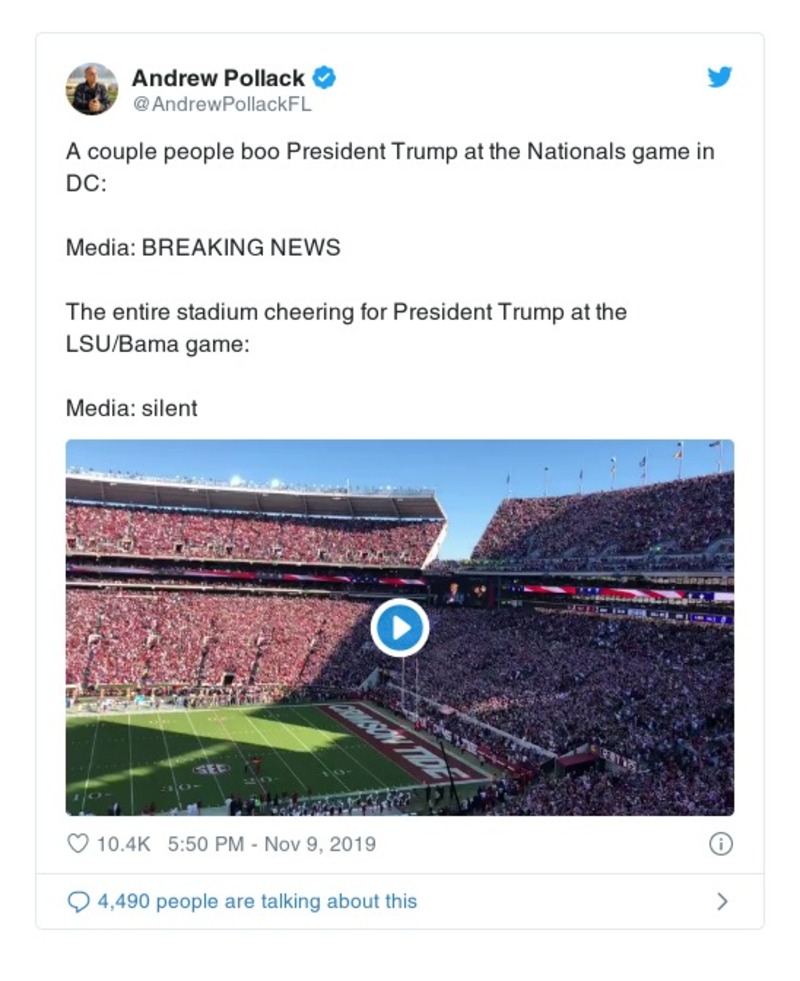Click the speech bubble beside the reply count
This screenshot has width=800, height=981.
(78, 901)
